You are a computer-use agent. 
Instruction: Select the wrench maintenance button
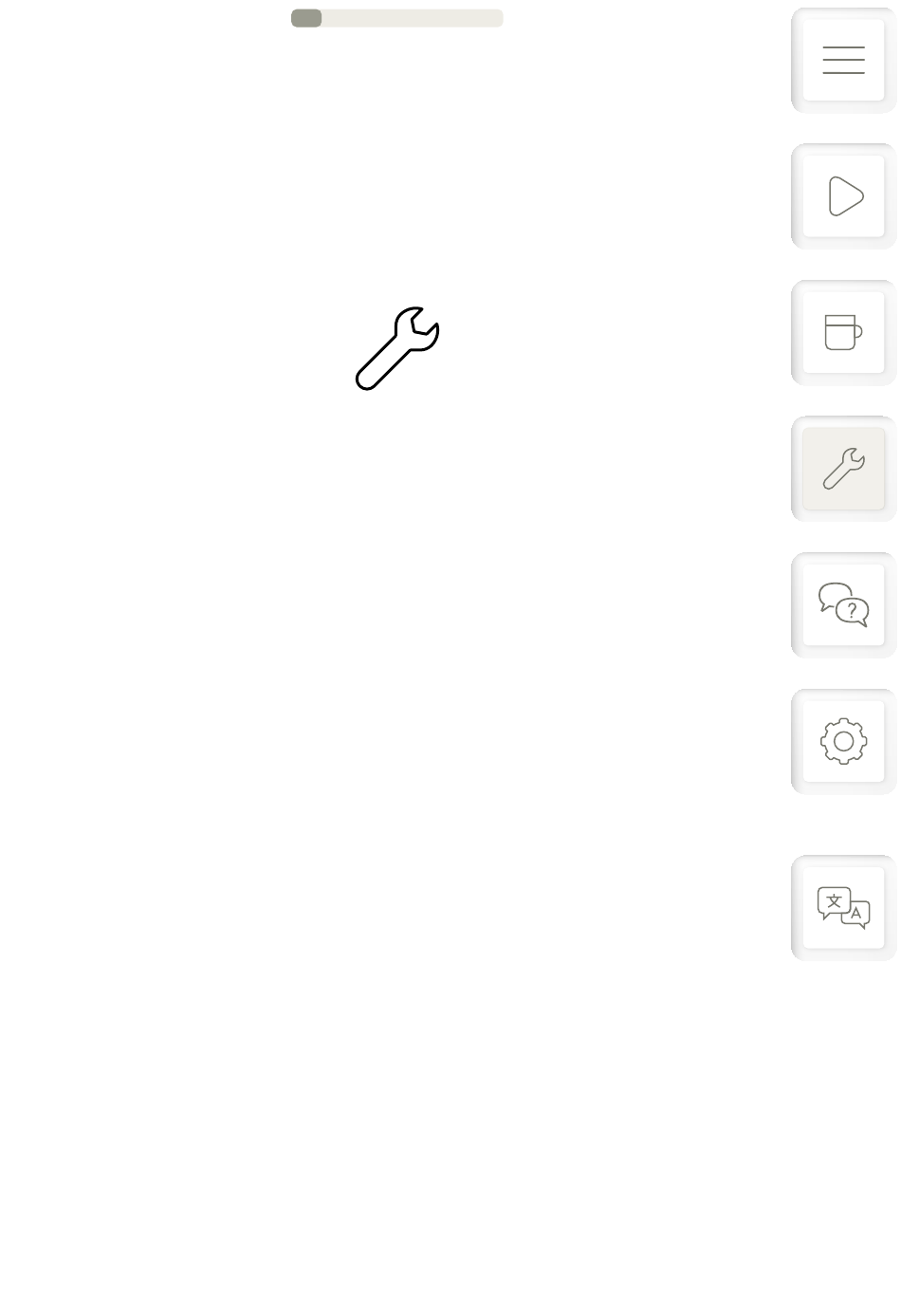click(843, 469)
